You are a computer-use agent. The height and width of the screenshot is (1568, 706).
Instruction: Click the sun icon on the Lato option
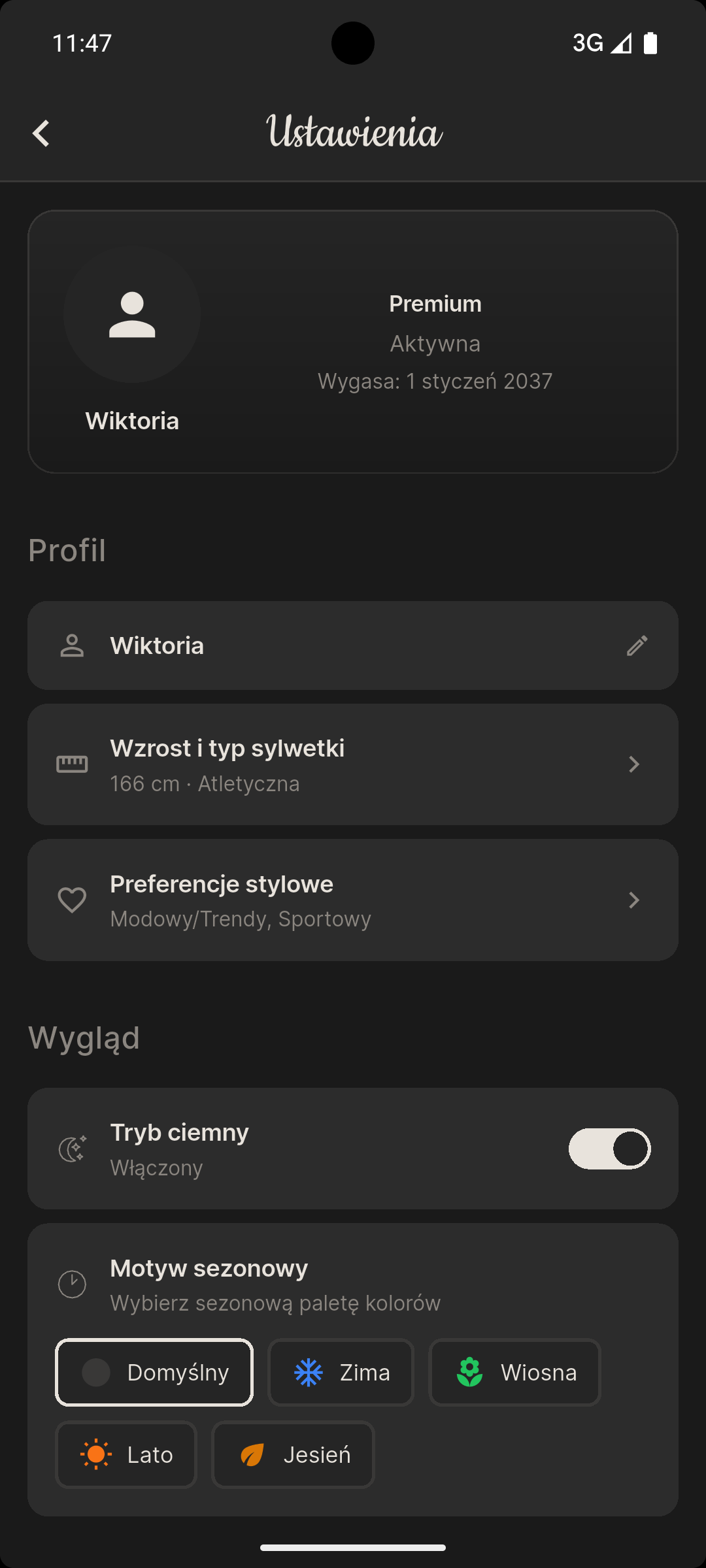click(96, 1454)
